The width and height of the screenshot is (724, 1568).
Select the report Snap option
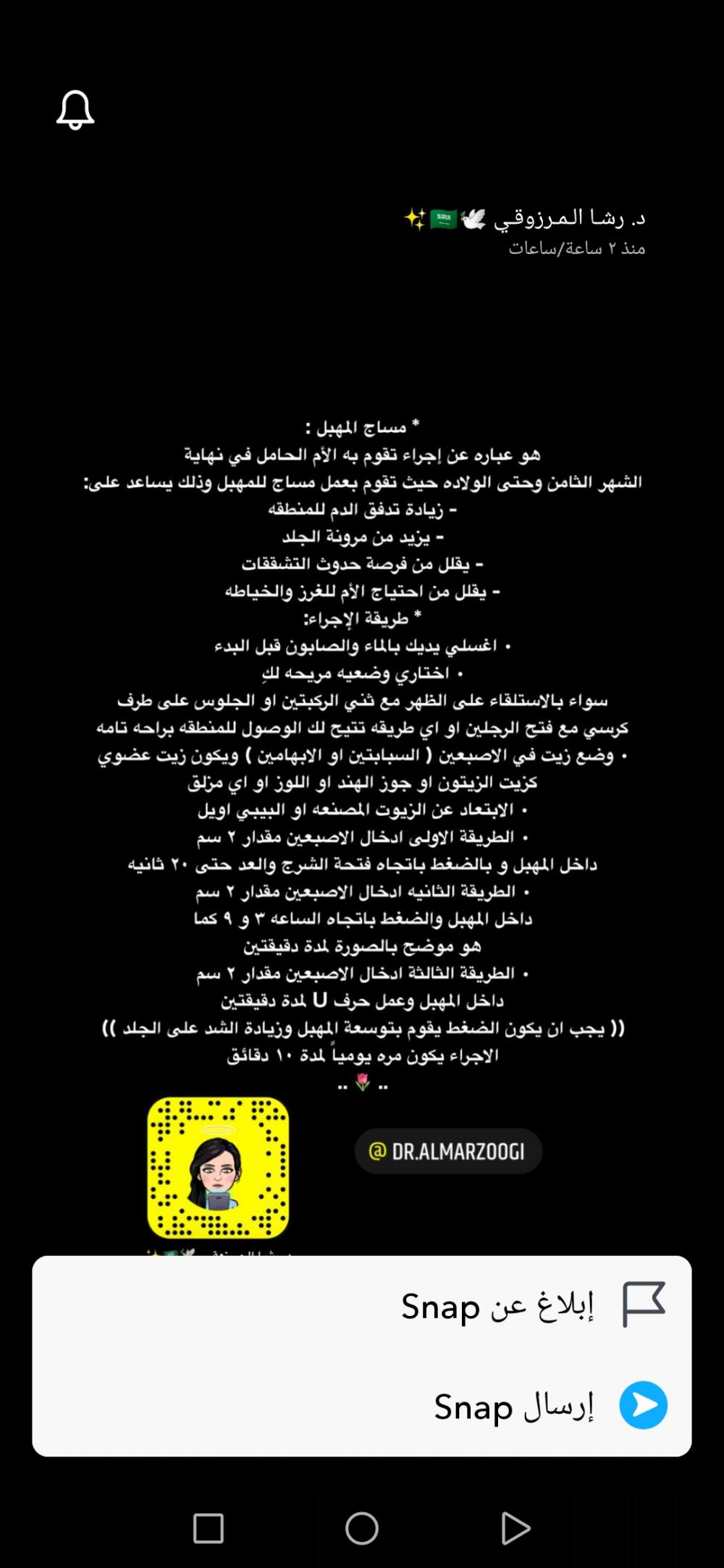tap(362, 1307)
